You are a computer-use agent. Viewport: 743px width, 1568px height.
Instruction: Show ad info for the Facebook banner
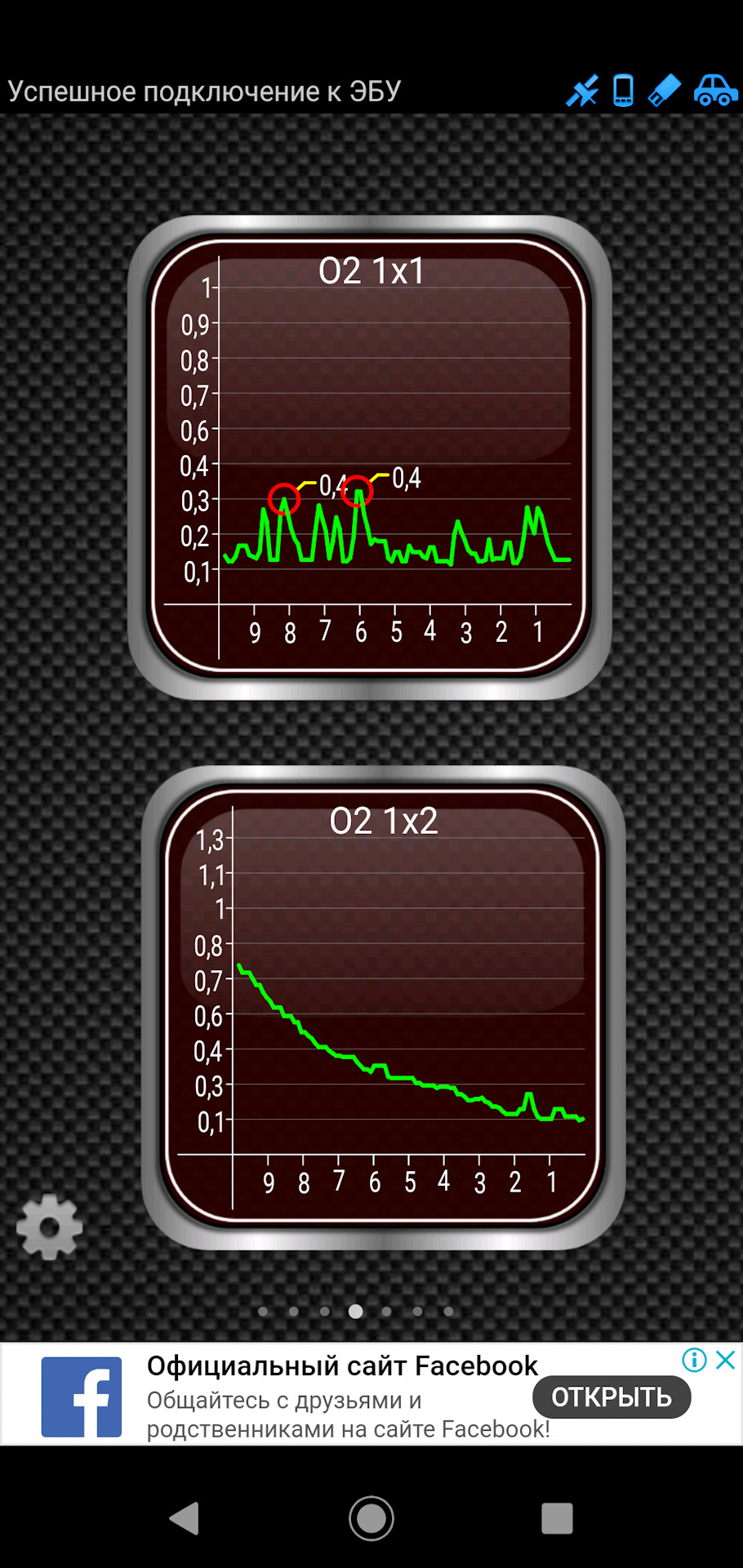(x=694, y=1360)
